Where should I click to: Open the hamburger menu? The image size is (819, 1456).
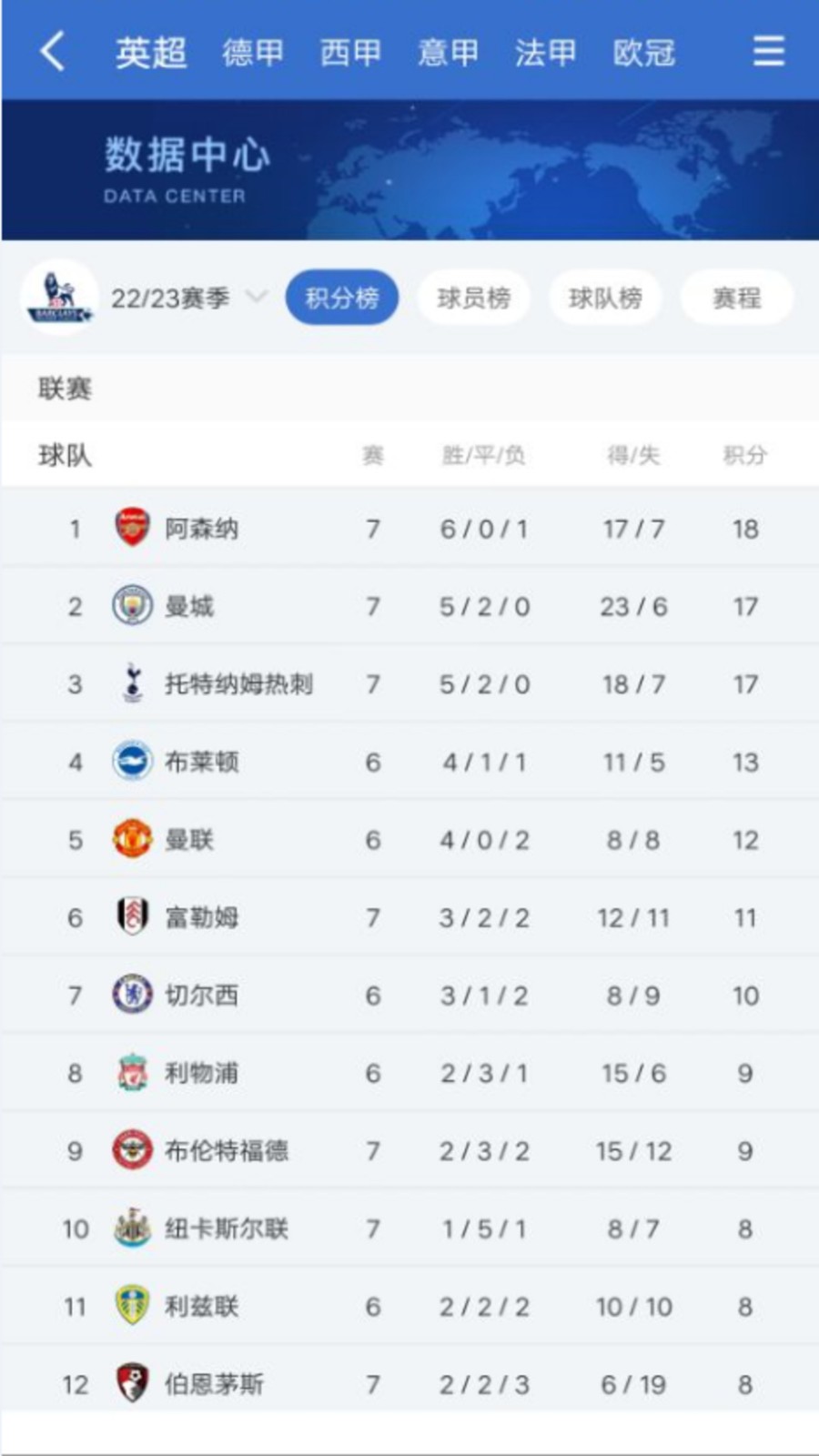tap(769, 52)
